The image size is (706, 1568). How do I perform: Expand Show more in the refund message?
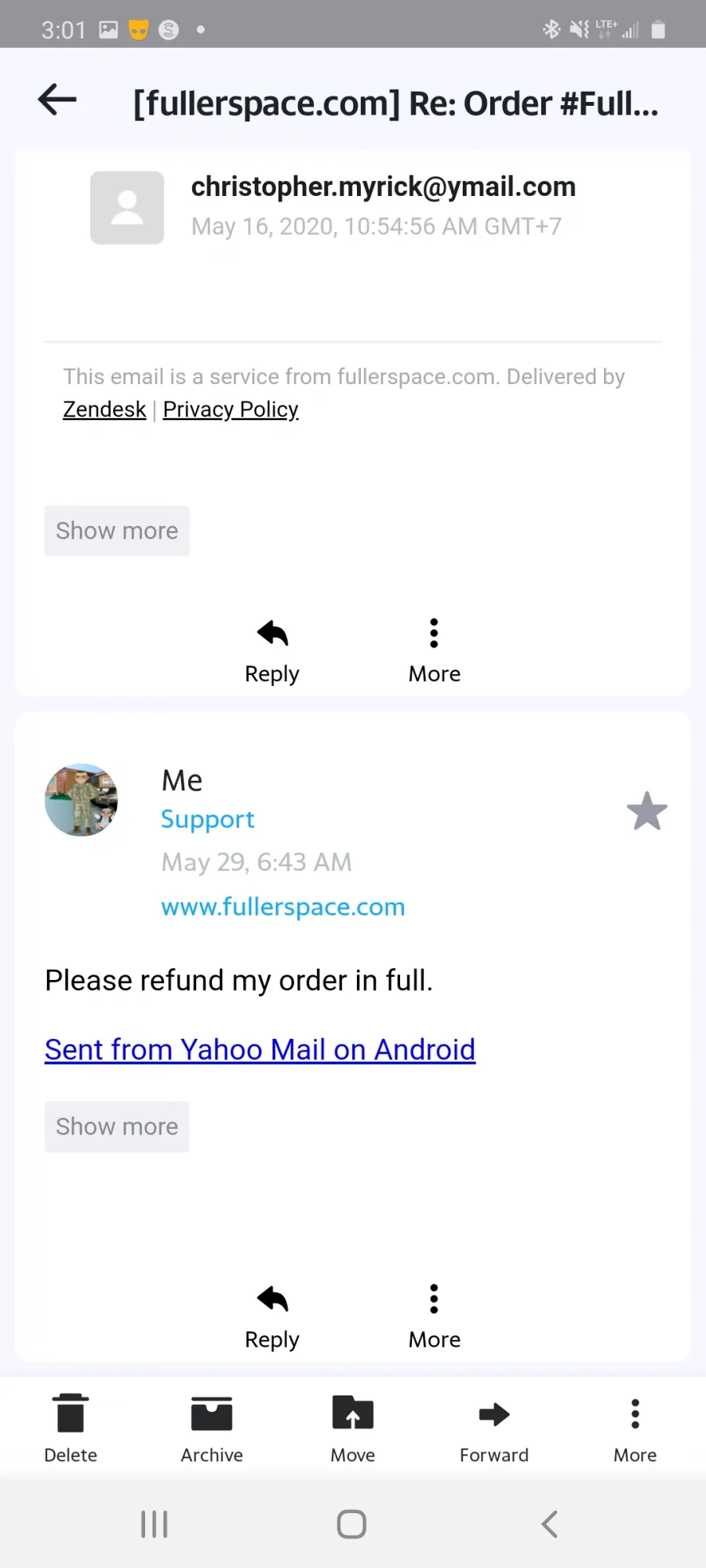coord(117,1127)
